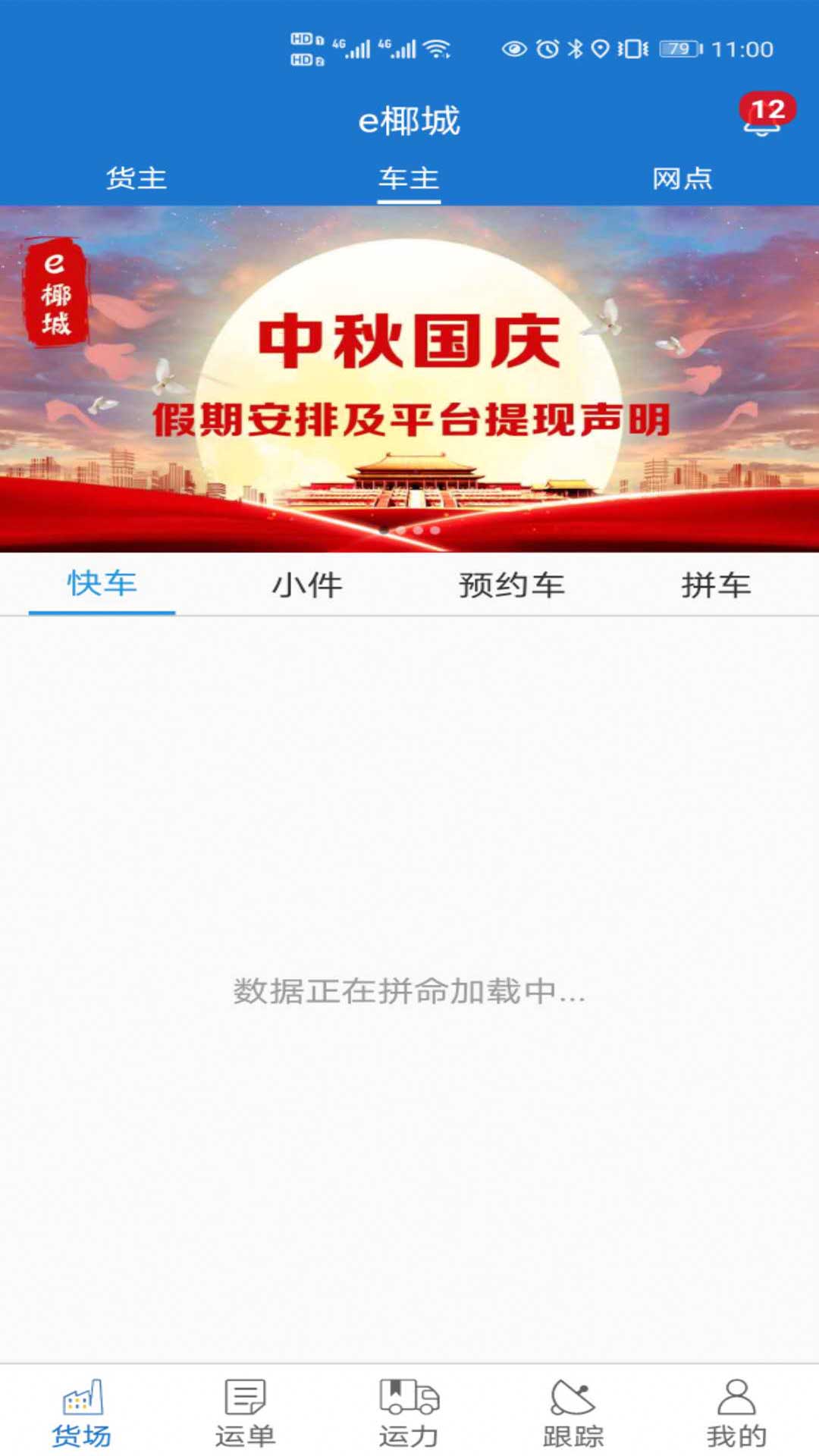Open the 中秋国庆 holiday announcement banner

point(409,379)
